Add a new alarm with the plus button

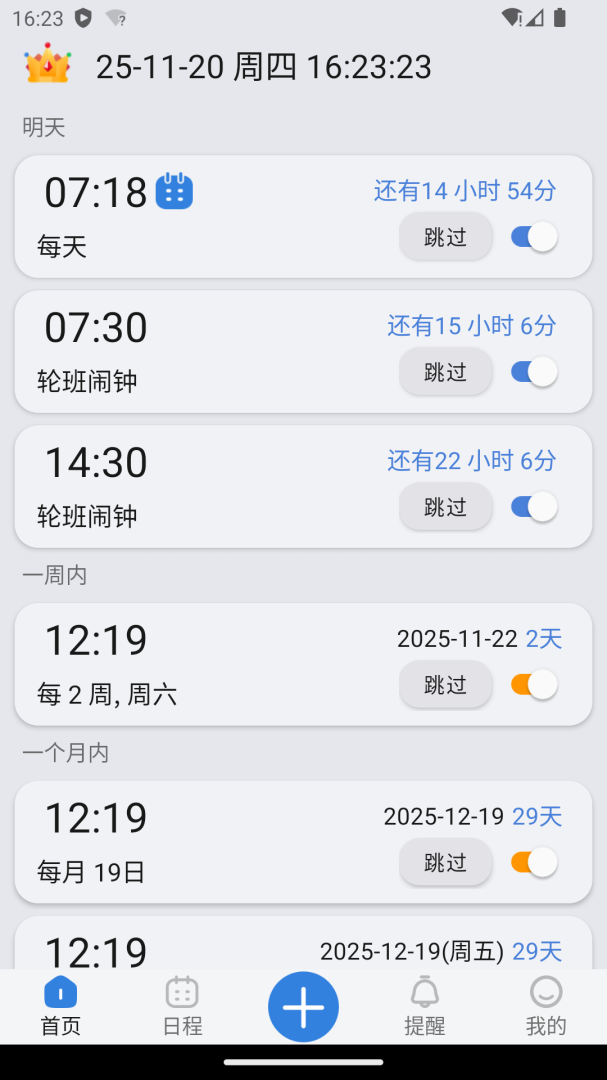point(303,1007)
